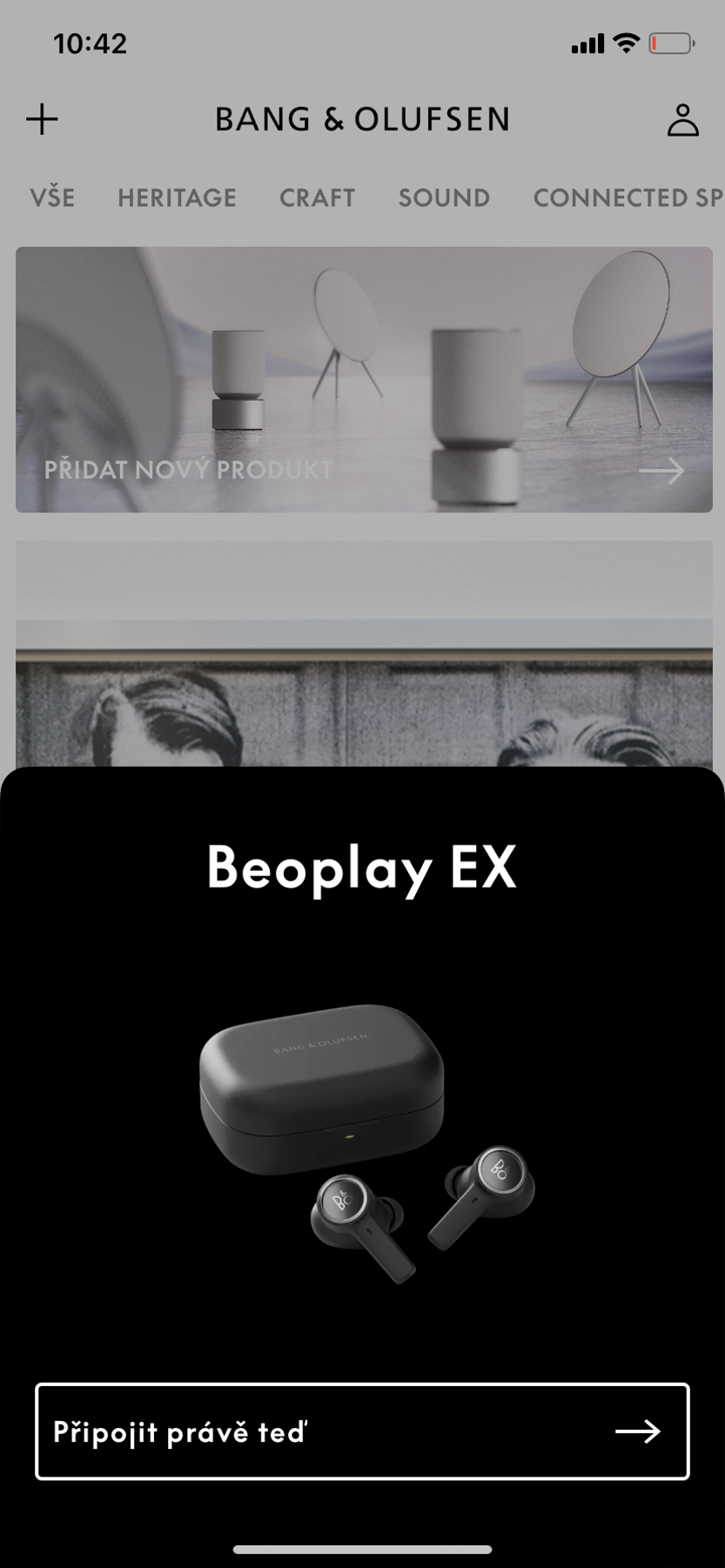Switch to the HERITAGE tab
This screenshot has height=1568, width=725.
(177, 198)
